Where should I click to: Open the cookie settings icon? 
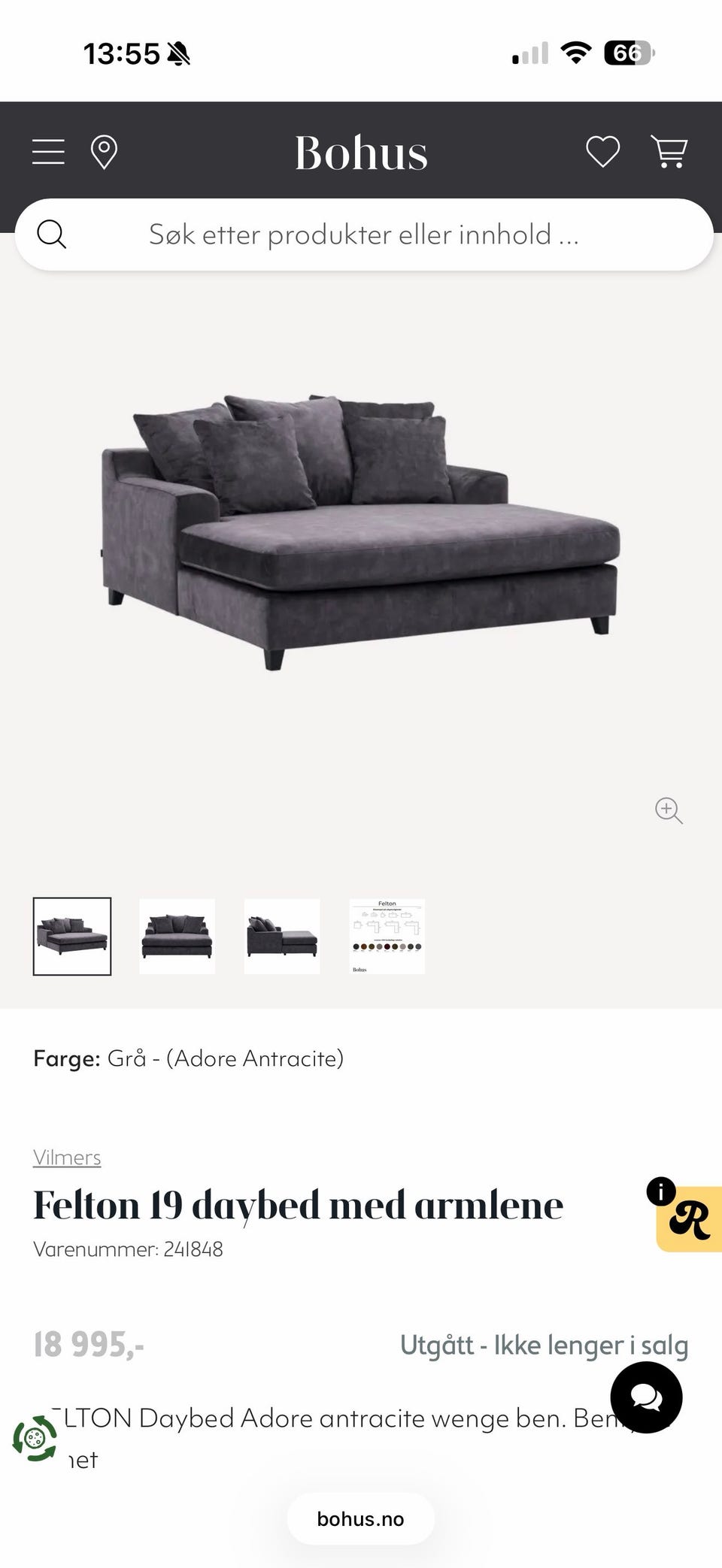[35, 1438]
